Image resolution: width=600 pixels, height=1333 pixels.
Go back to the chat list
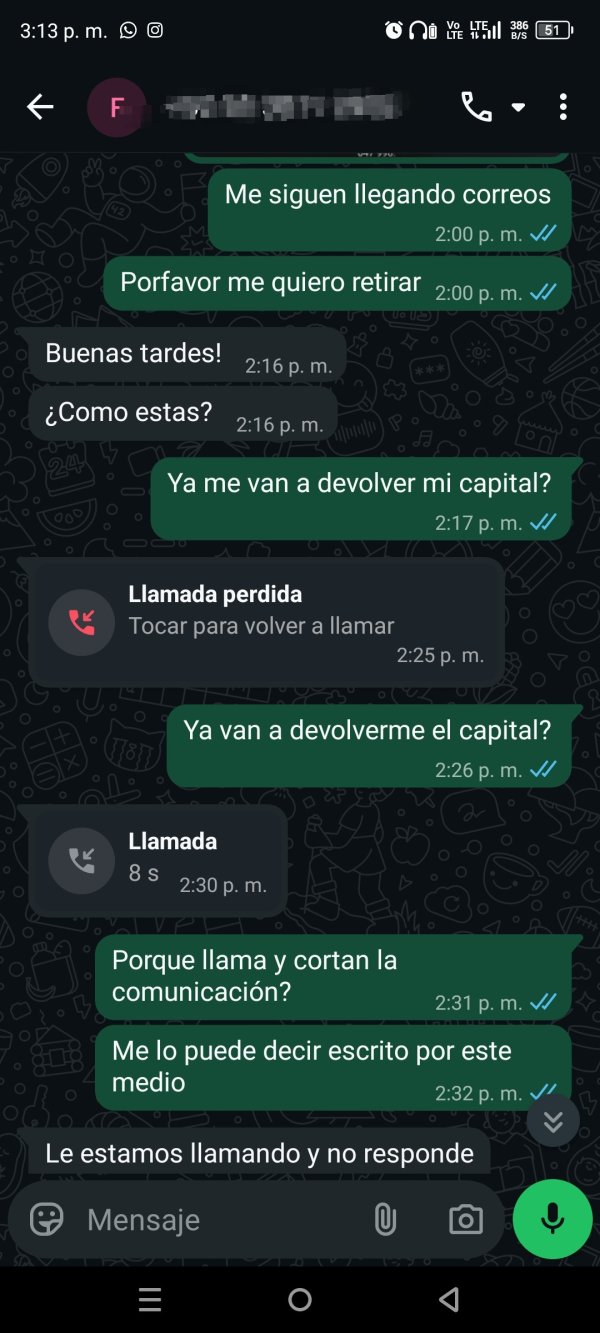pos(40,107)
